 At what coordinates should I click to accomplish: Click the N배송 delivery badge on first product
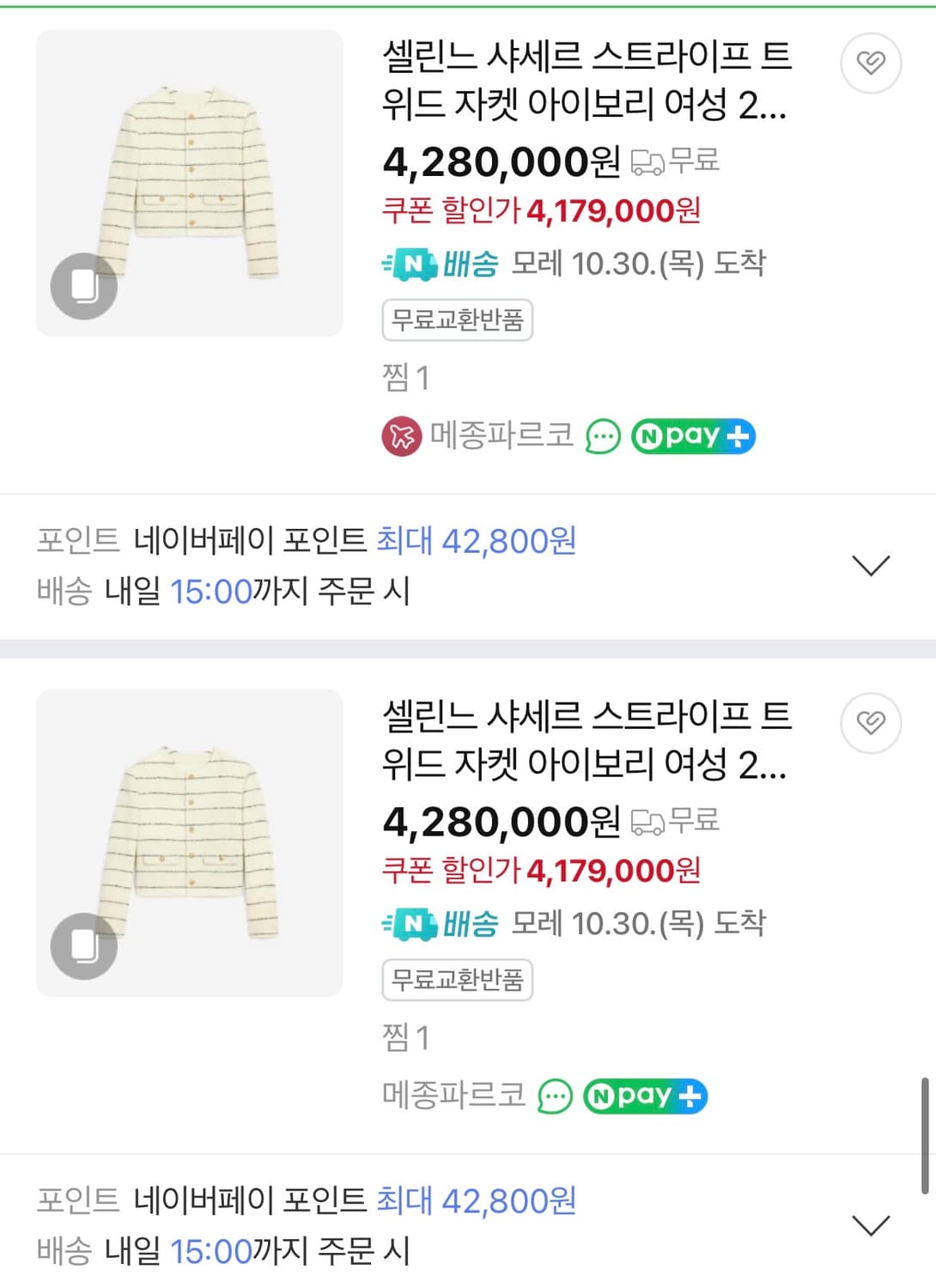pyautogui.click(x=441, y=264)
